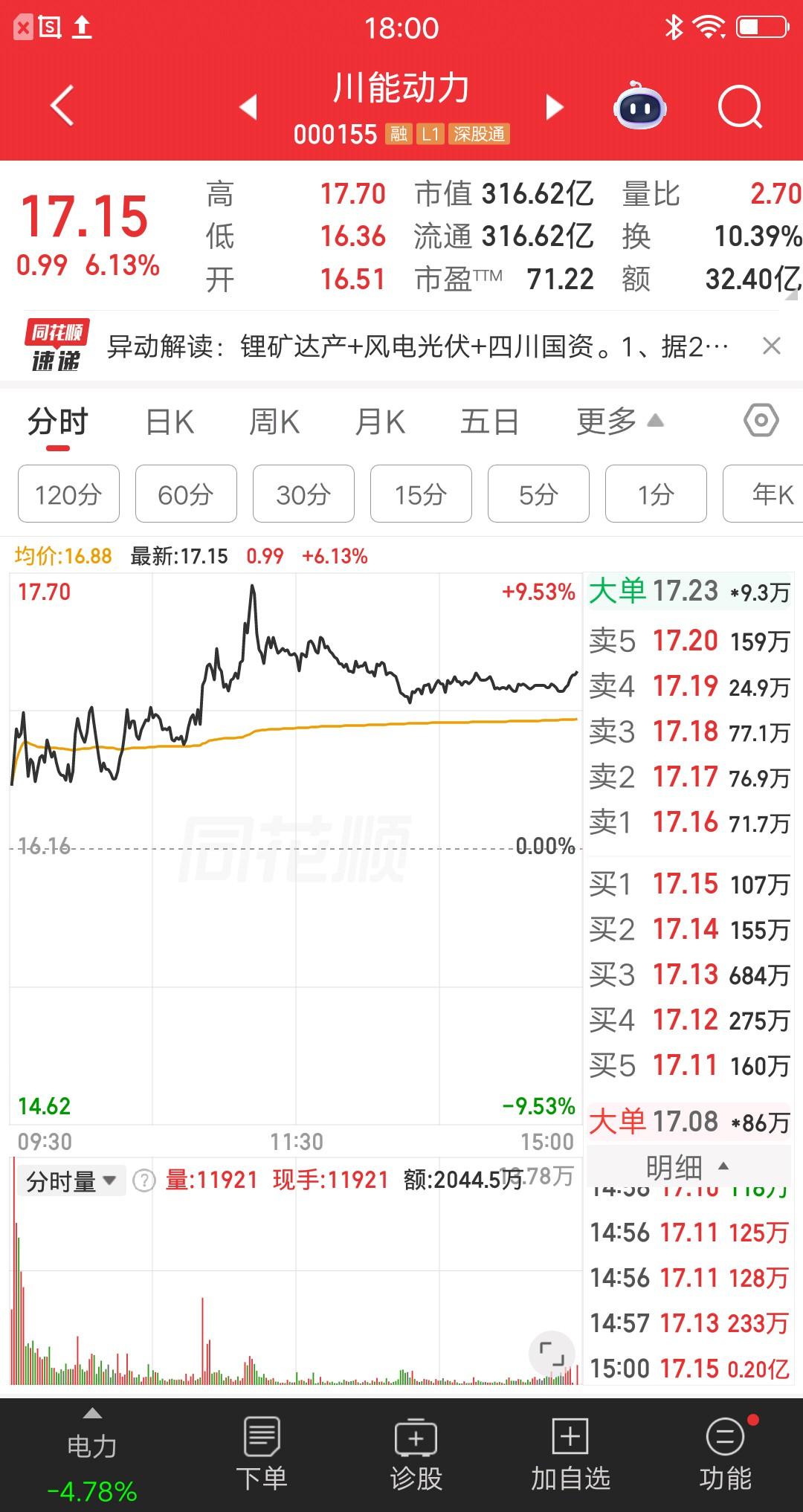Viewport: 803px width, 1512px height.
Task: Switch to the 日K chart tab
Action: 170,421
